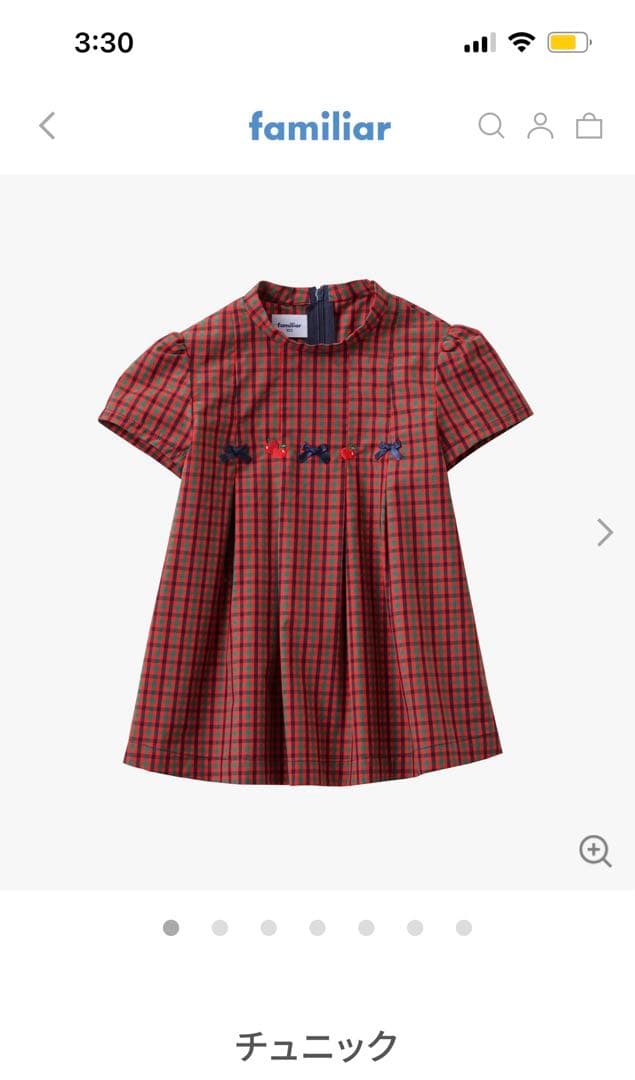
Task: Open the familiar home logo link
Action: click(x=319, y=126)
